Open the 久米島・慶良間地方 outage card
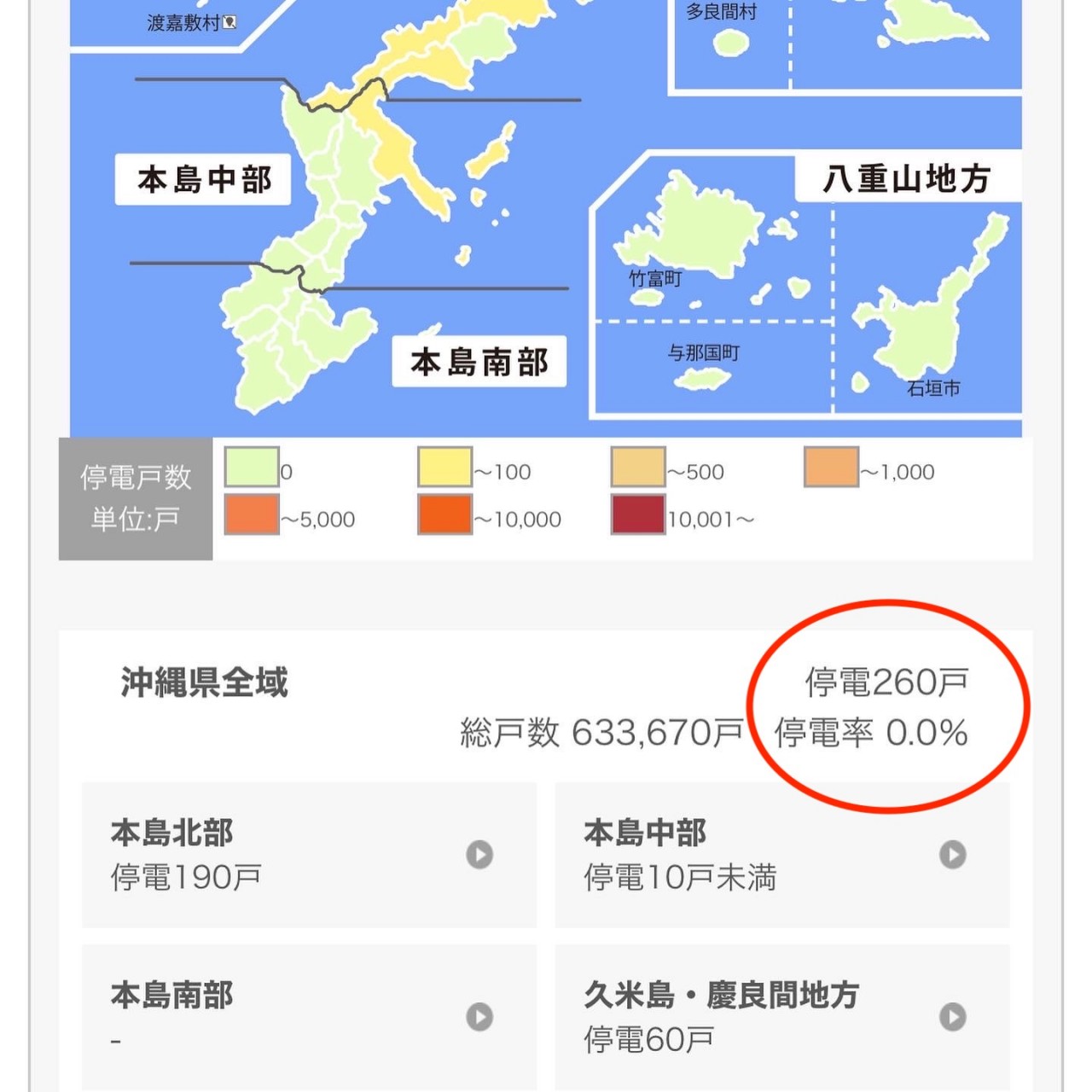Screen dimensions: 1092x1092 (x=781, y=1016)
